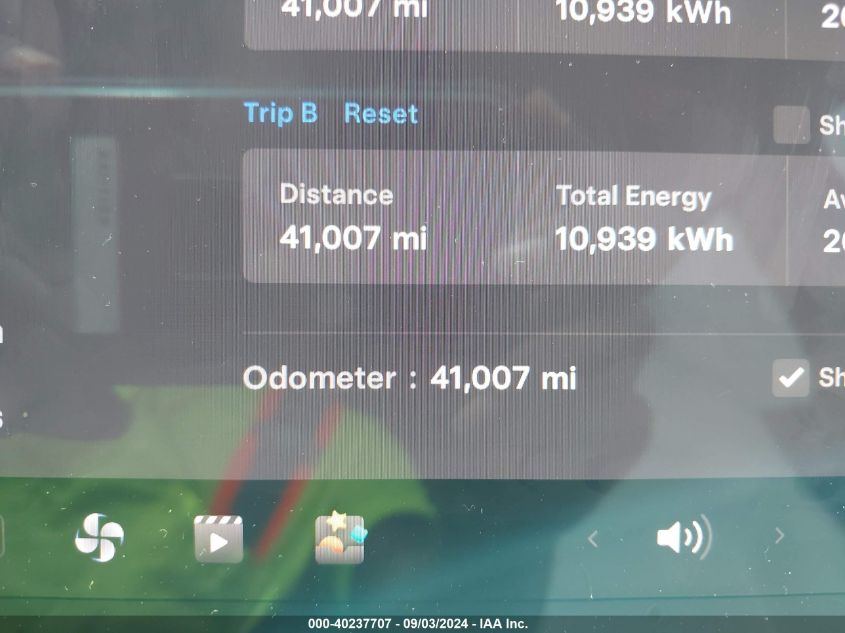845x633 pixels.
Task: Lower volume with the left chevron
Action: [593, 539]
